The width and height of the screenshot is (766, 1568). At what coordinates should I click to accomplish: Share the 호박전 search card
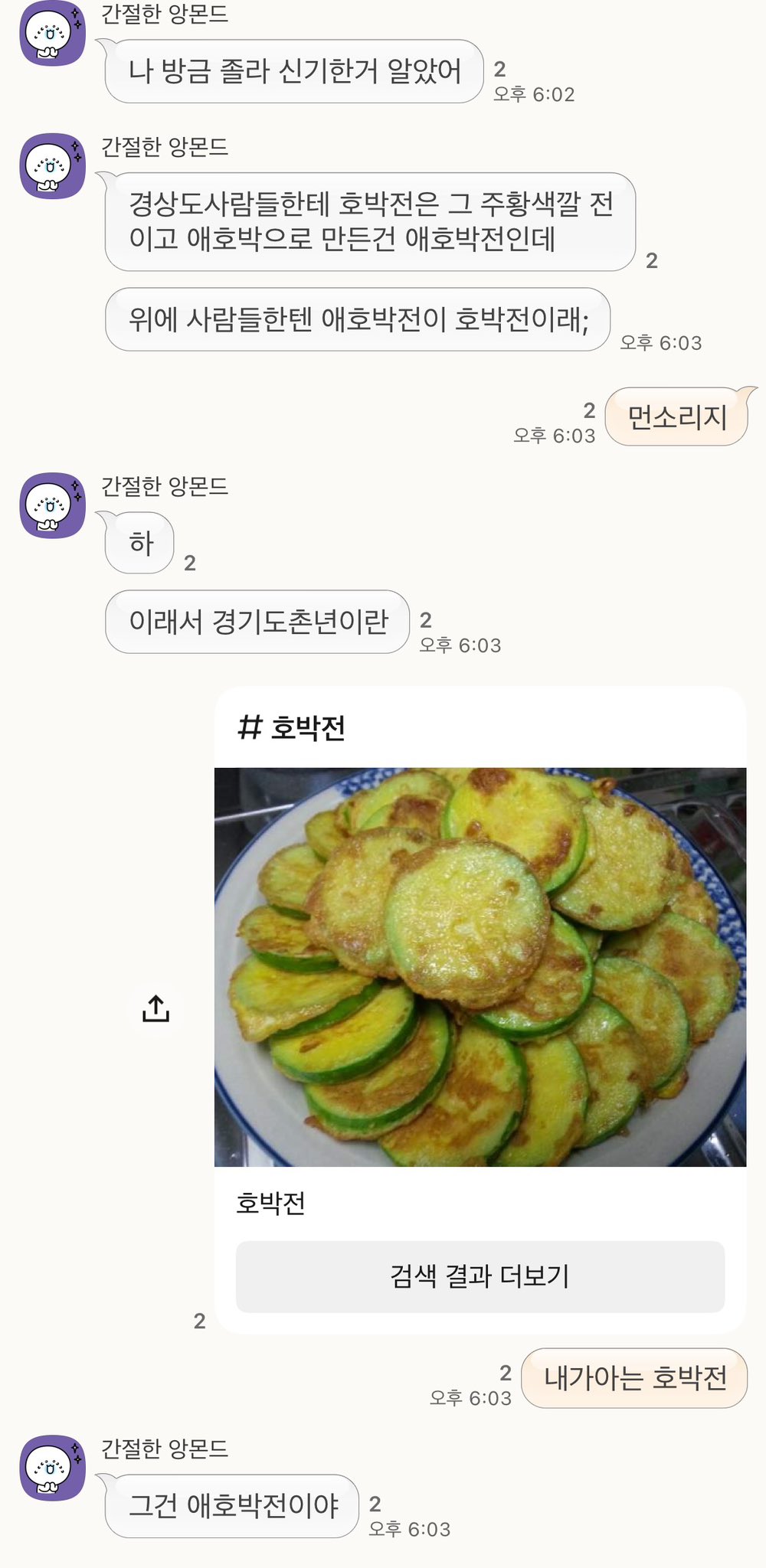click(155, 1009)
